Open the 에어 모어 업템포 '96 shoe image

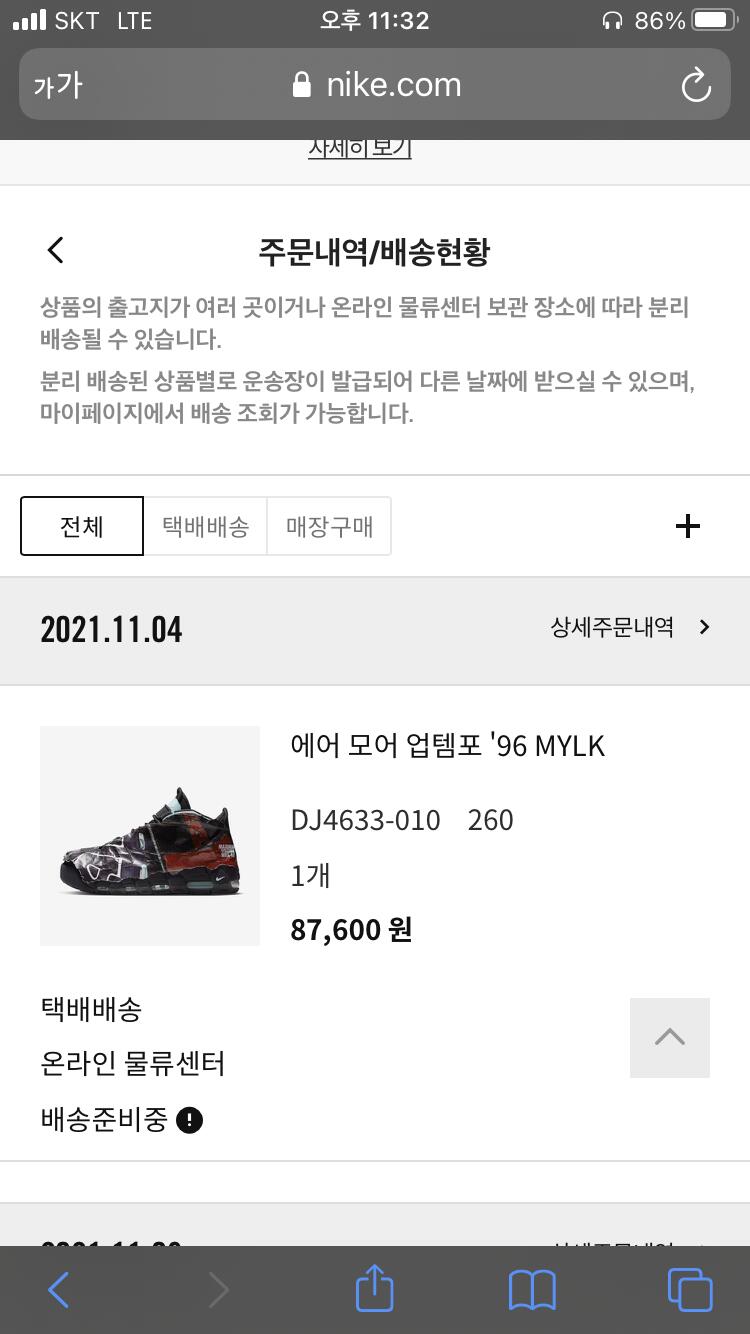click(x=150, y=836)
